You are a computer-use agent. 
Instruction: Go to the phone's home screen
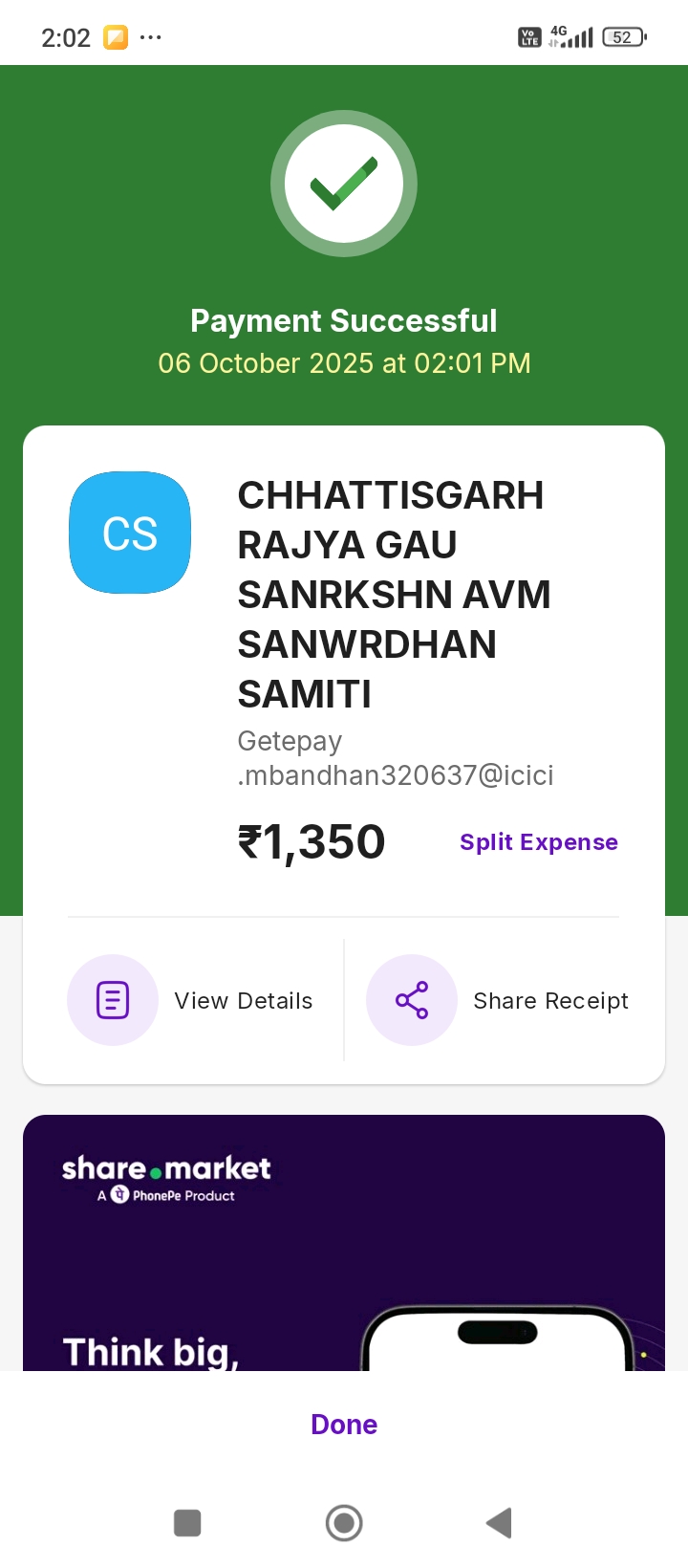(344, 1522)
